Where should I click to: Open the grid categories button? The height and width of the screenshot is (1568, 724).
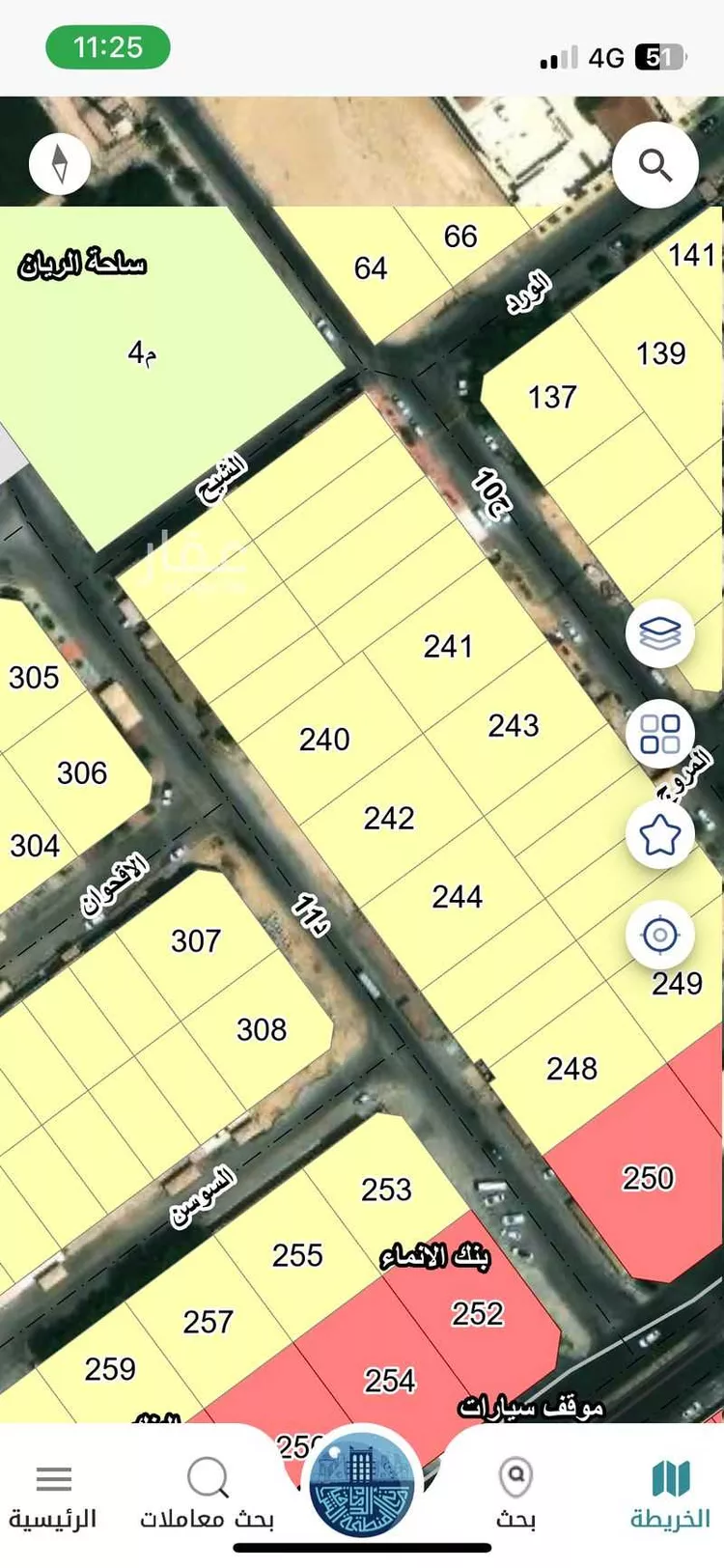660,734
